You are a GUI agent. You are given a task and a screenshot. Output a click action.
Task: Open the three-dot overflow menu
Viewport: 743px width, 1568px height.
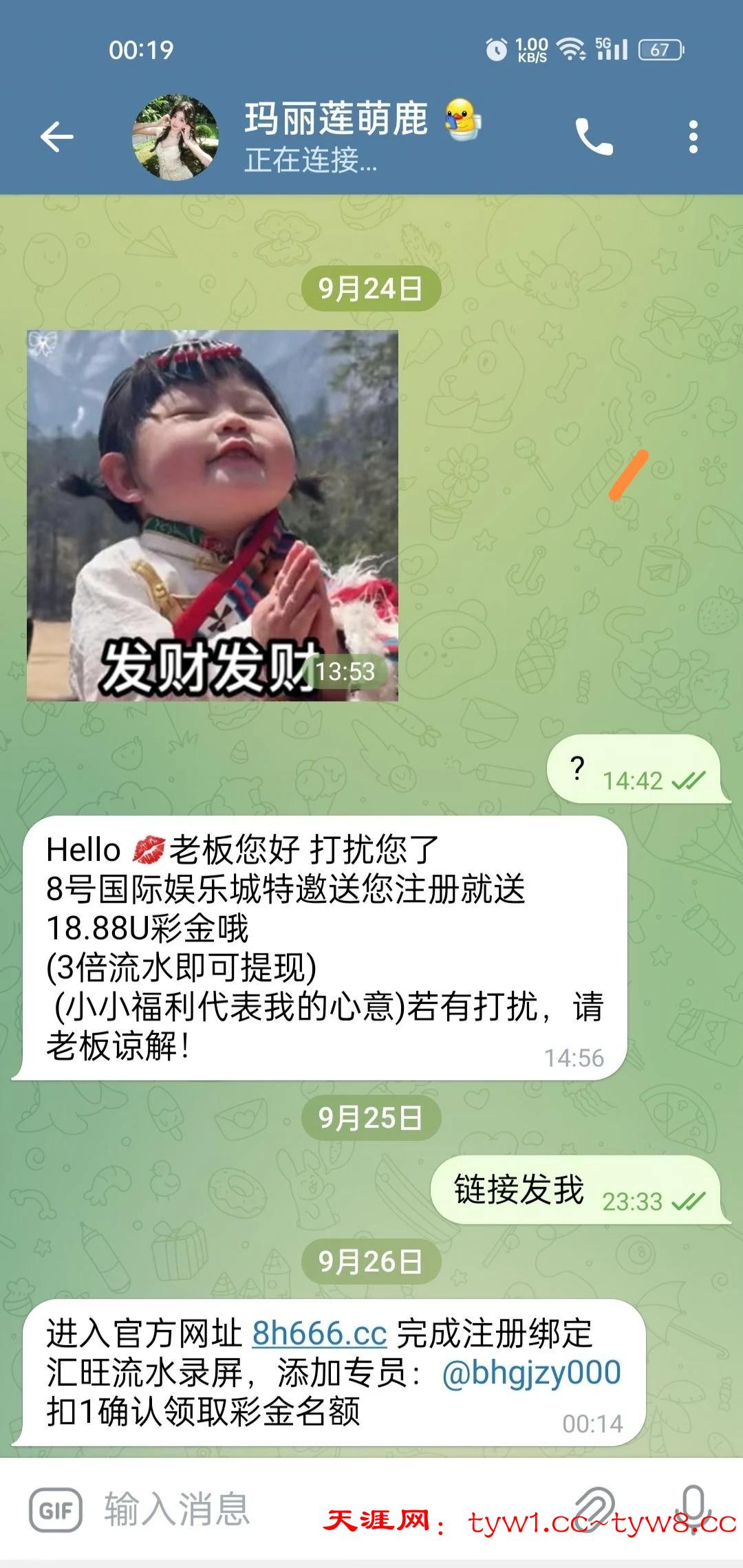coord(693,136)
